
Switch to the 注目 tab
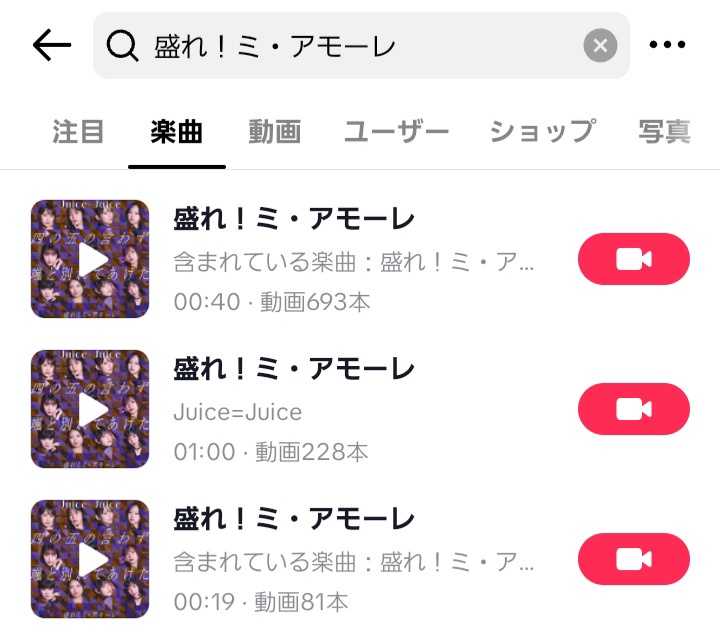tap(78, 131)
